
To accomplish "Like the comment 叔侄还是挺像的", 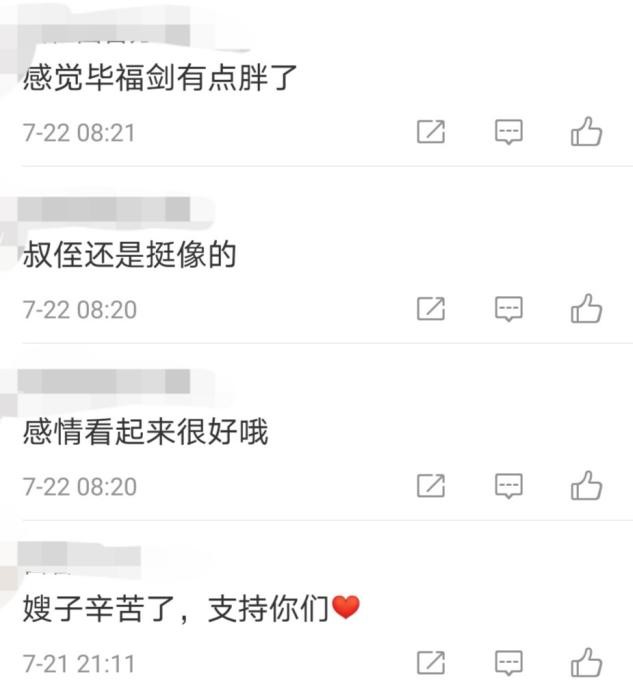I will click(586, 309).
